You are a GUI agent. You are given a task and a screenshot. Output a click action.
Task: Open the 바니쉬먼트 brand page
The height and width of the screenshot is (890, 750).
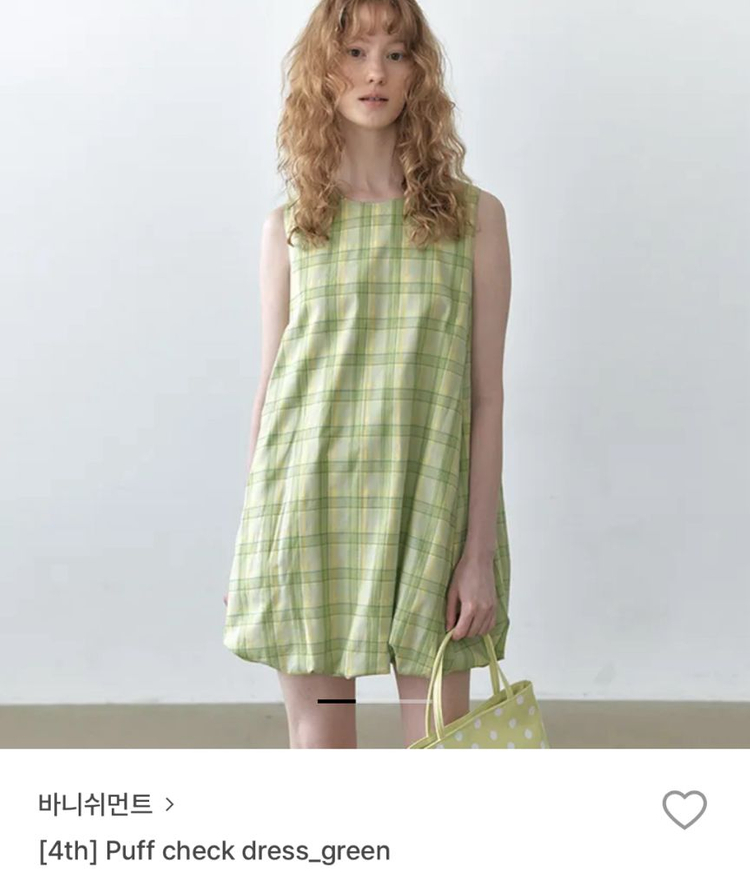[x=106, y=803]
